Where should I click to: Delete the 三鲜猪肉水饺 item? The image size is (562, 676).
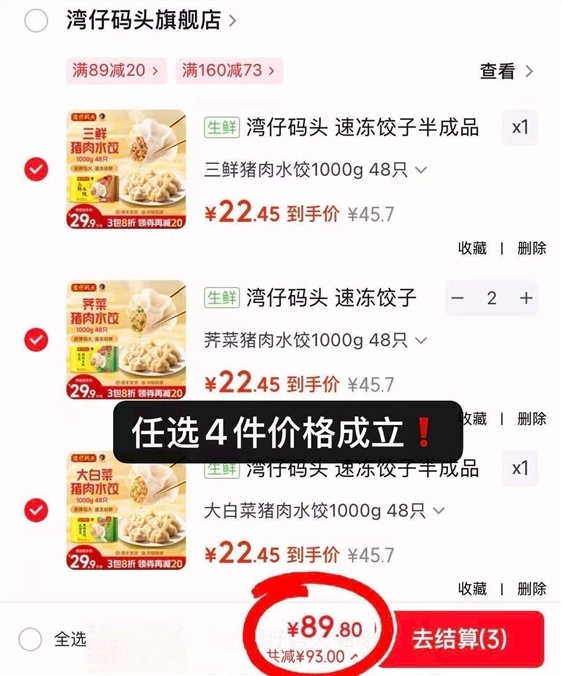[532, 248]
